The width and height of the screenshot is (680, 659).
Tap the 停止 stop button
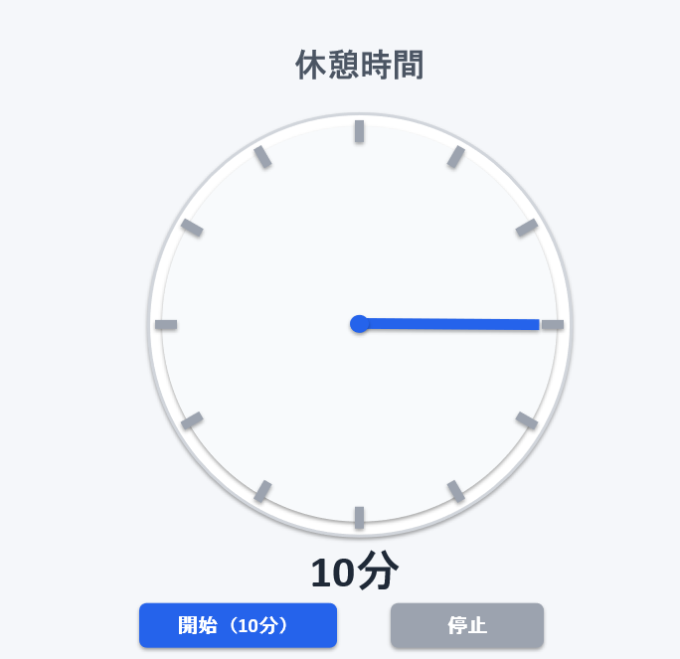(466, 626)
